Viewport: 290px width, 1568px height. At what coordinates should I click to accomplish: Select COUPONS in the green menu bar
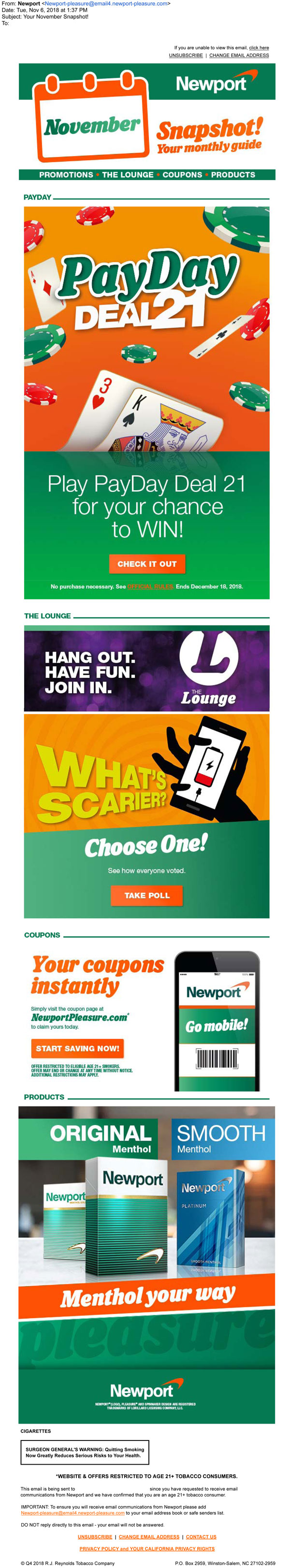[182, 175]
